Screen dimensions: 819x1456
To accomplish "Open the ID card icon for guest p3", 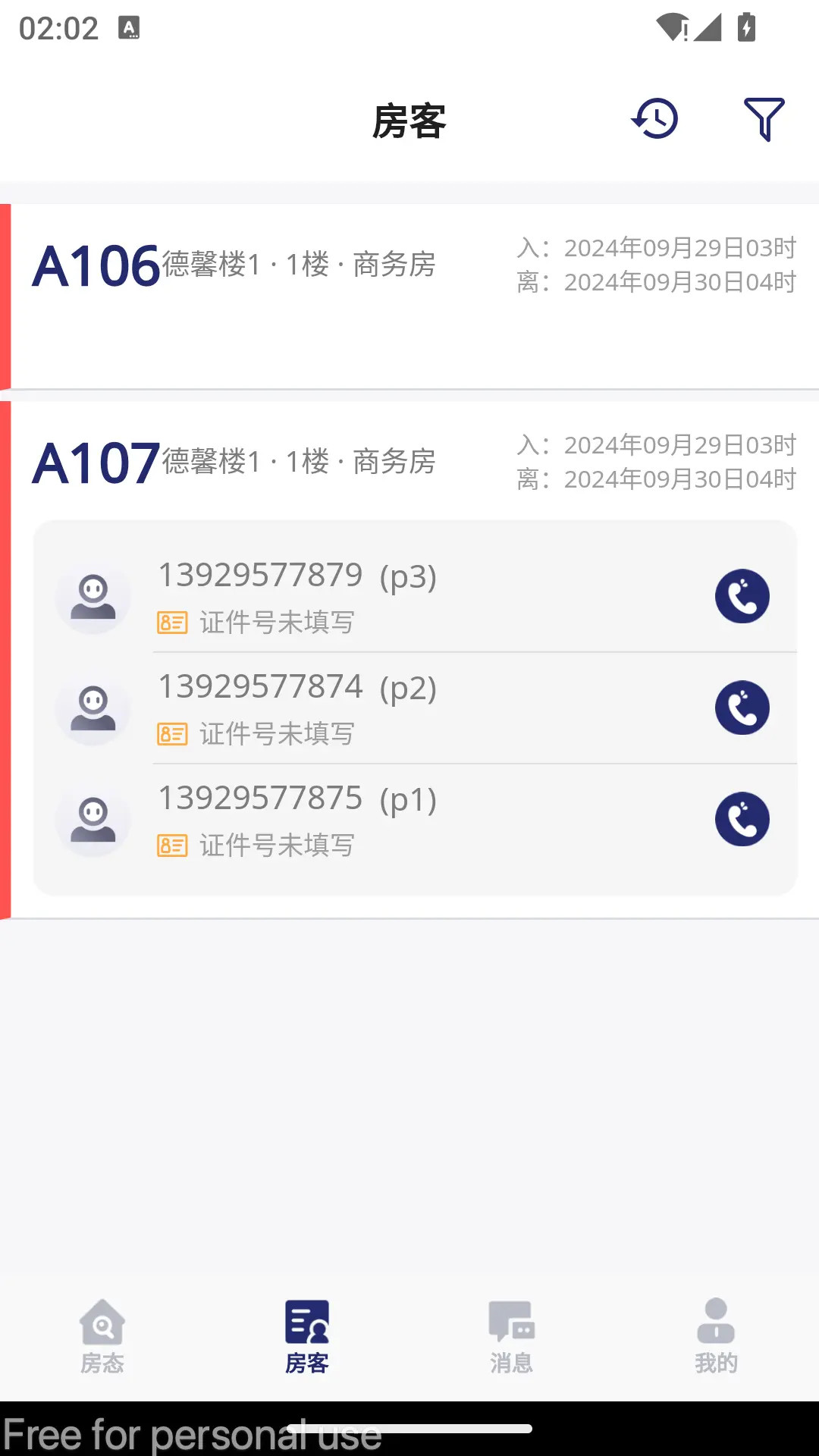I will (173, 622).
